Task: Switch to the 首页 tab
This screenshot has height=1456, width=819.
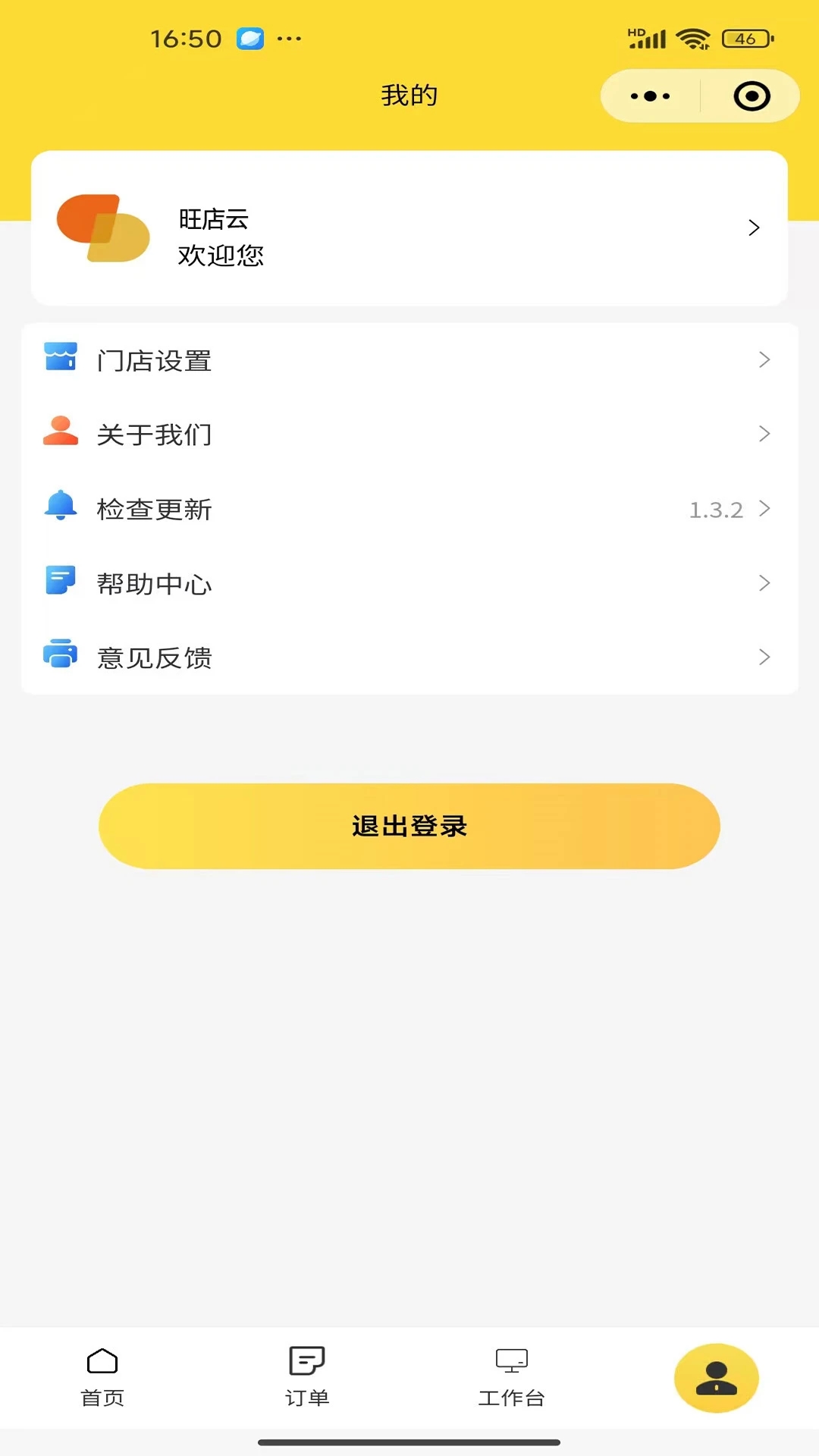Action: [102, 1377]
